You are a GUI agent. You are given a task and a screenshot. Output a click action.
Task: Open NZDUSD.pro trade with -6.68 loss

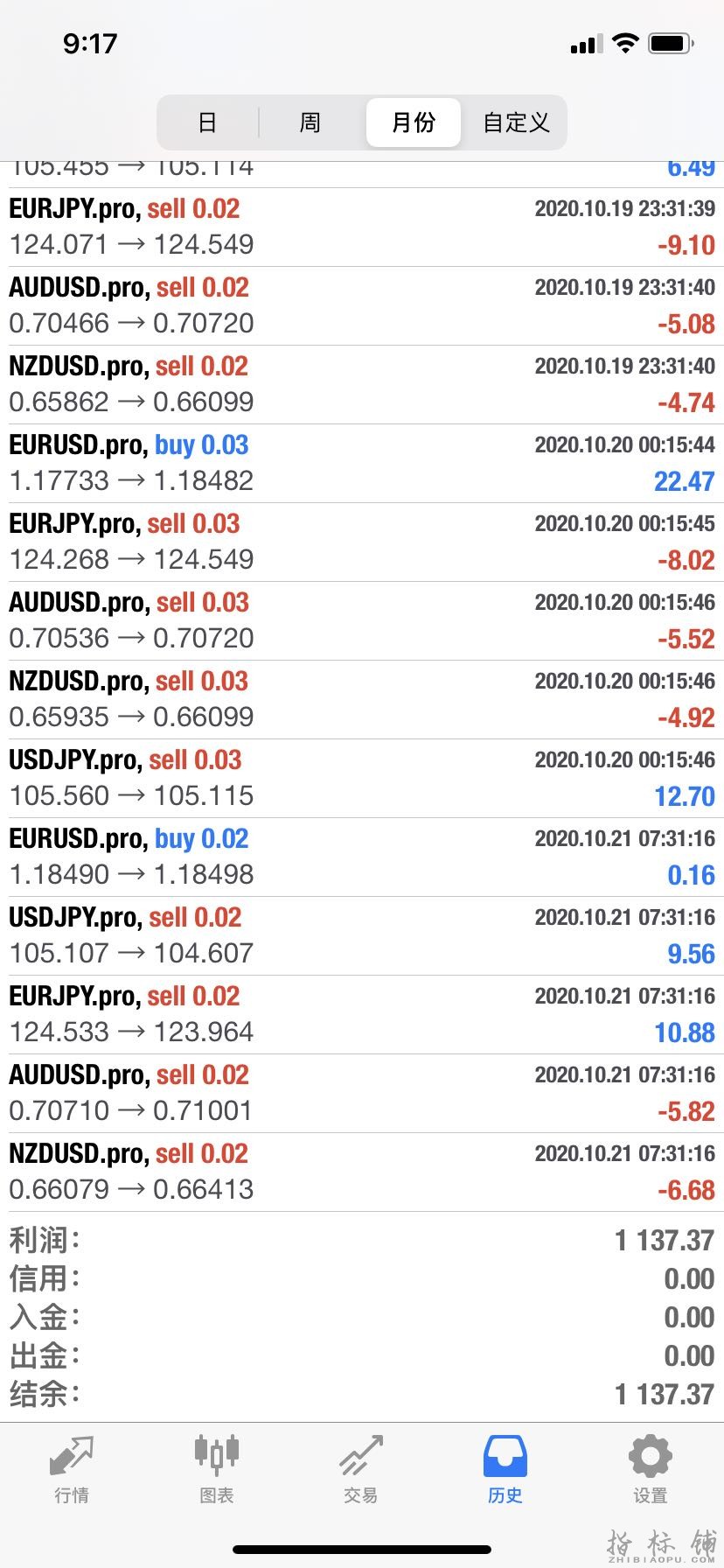(362, 1172)
